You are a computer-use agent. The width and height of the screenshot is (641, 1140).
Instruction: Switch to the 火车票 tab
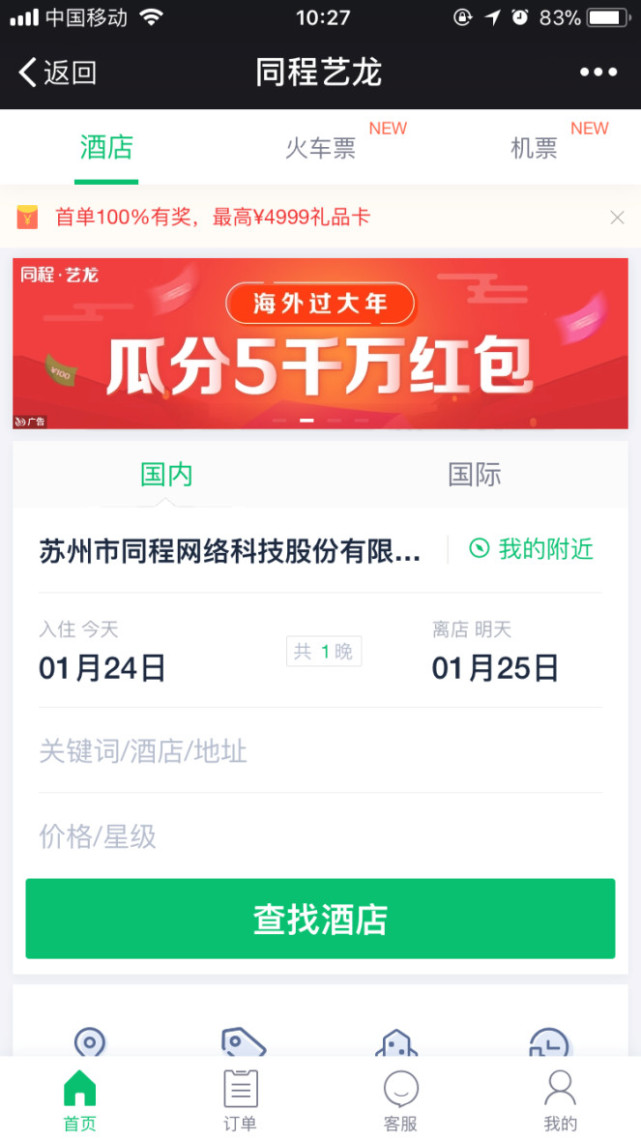(x=320, y=149)
